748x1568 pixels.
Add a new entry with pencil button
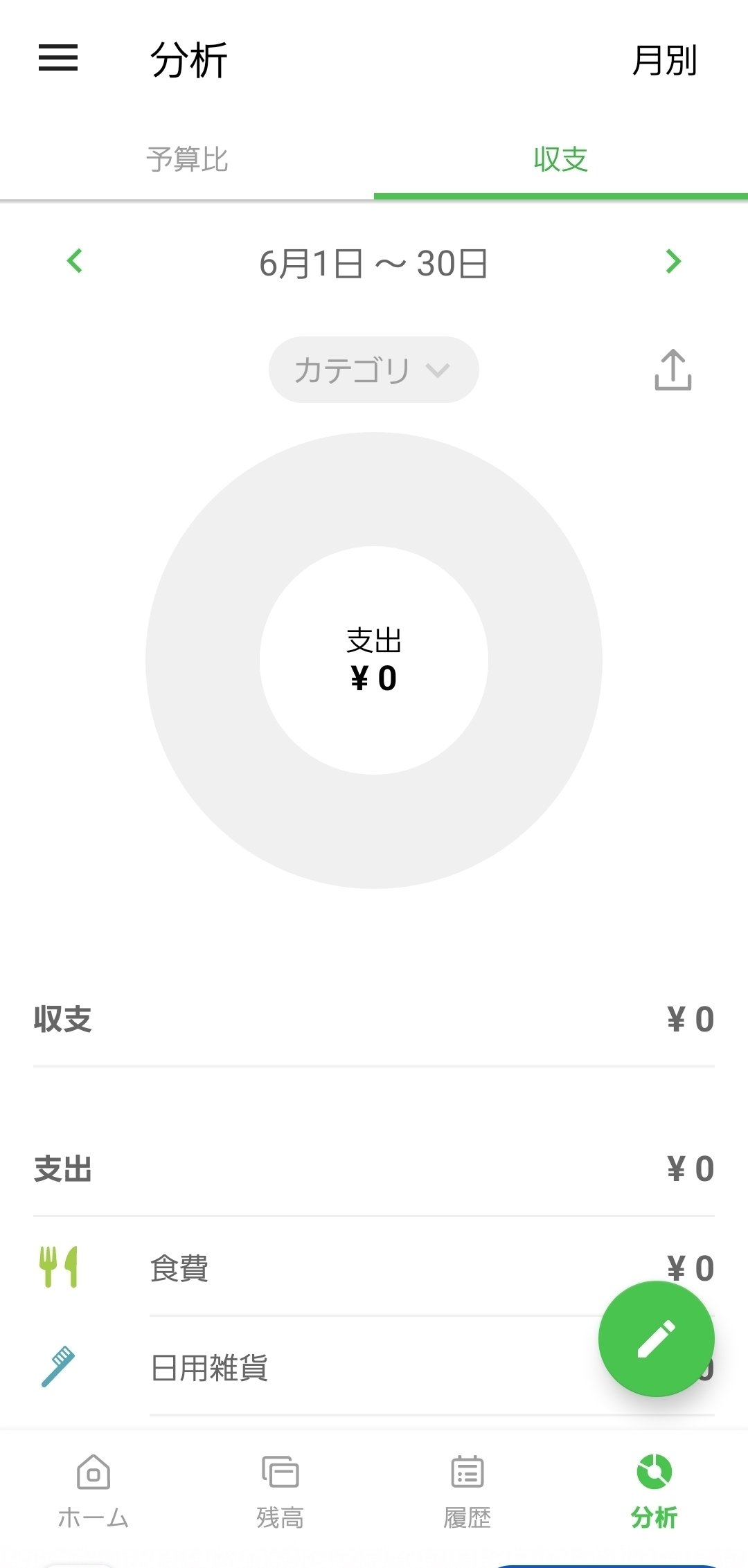point(656,1339)
